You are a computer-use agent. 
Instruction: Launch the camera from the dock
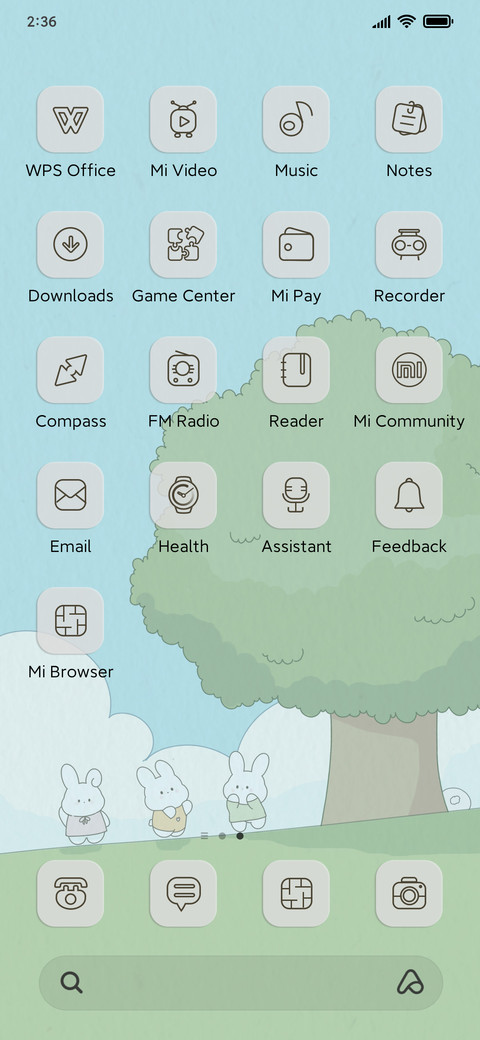click(409, 893)
